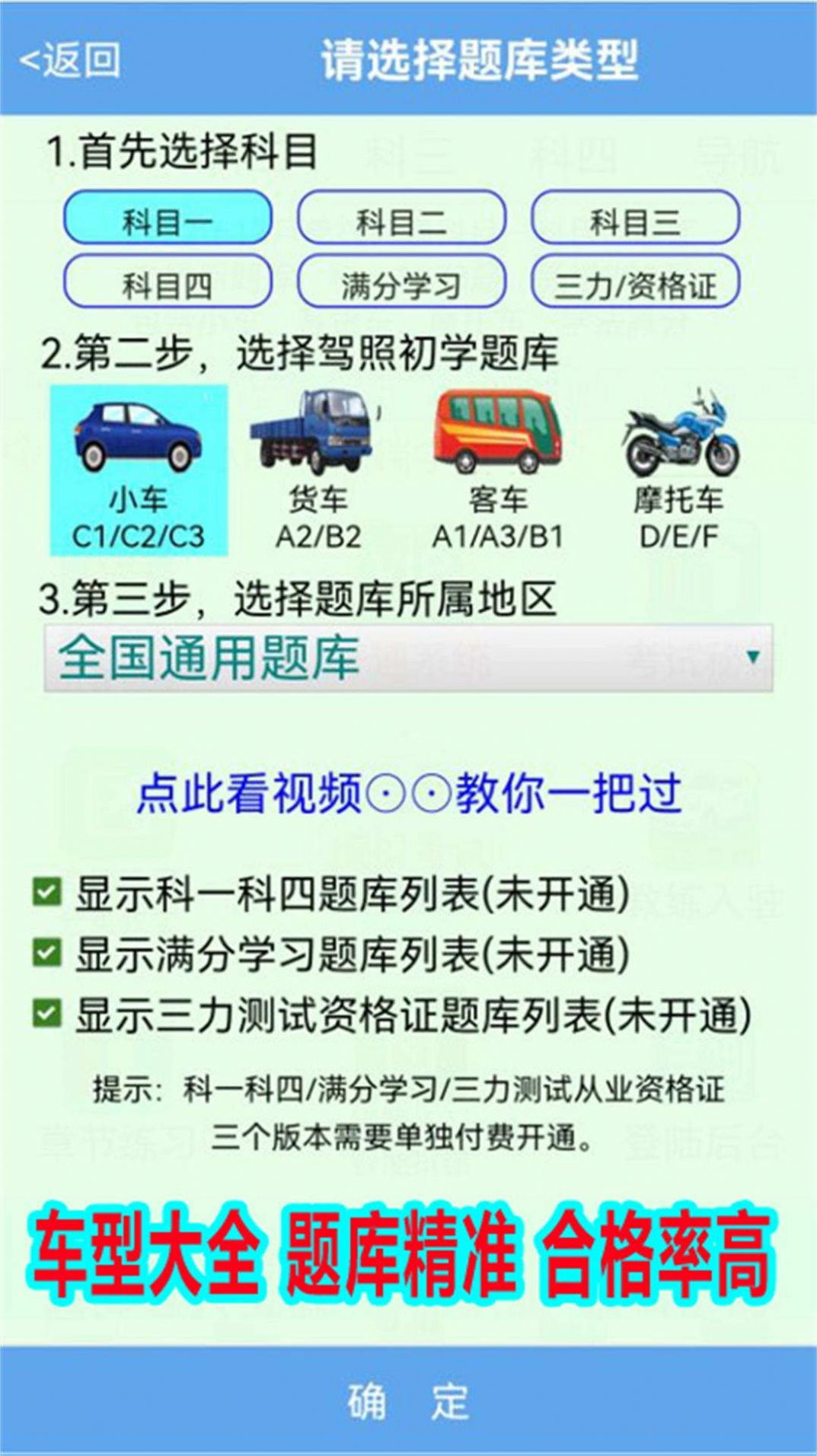Open the 点此看视频 教你一把过 link
The height and width of the screenshot is (1456, 817).
point(409,794)
